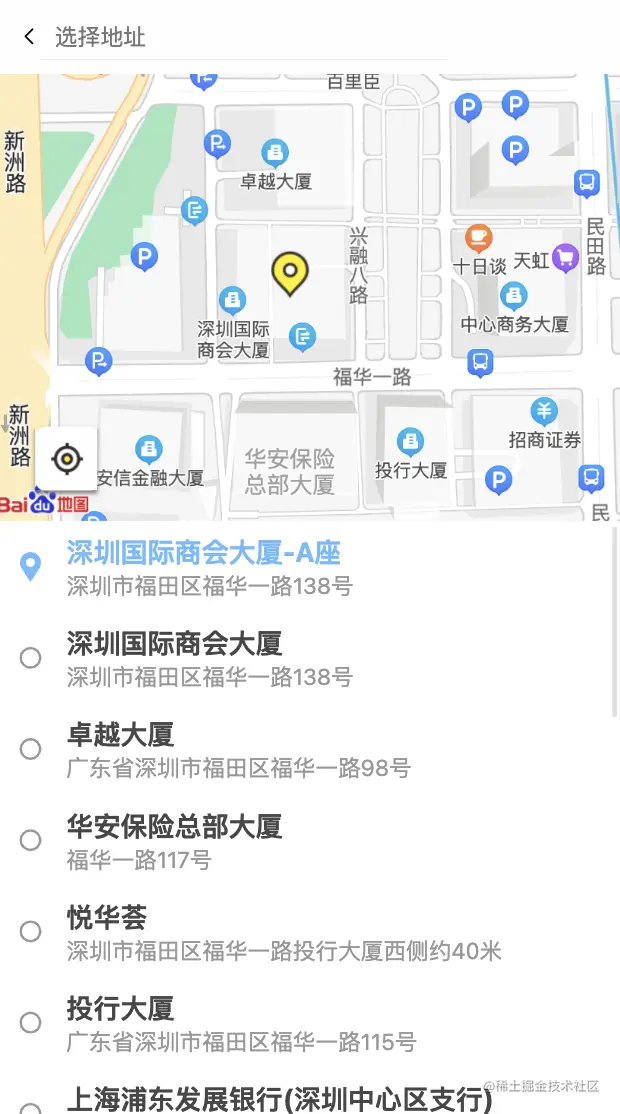This screenshot has height=1114, width=620.
Task: Tap the yellow location pin on map
Action: click(x=290, y=272)
